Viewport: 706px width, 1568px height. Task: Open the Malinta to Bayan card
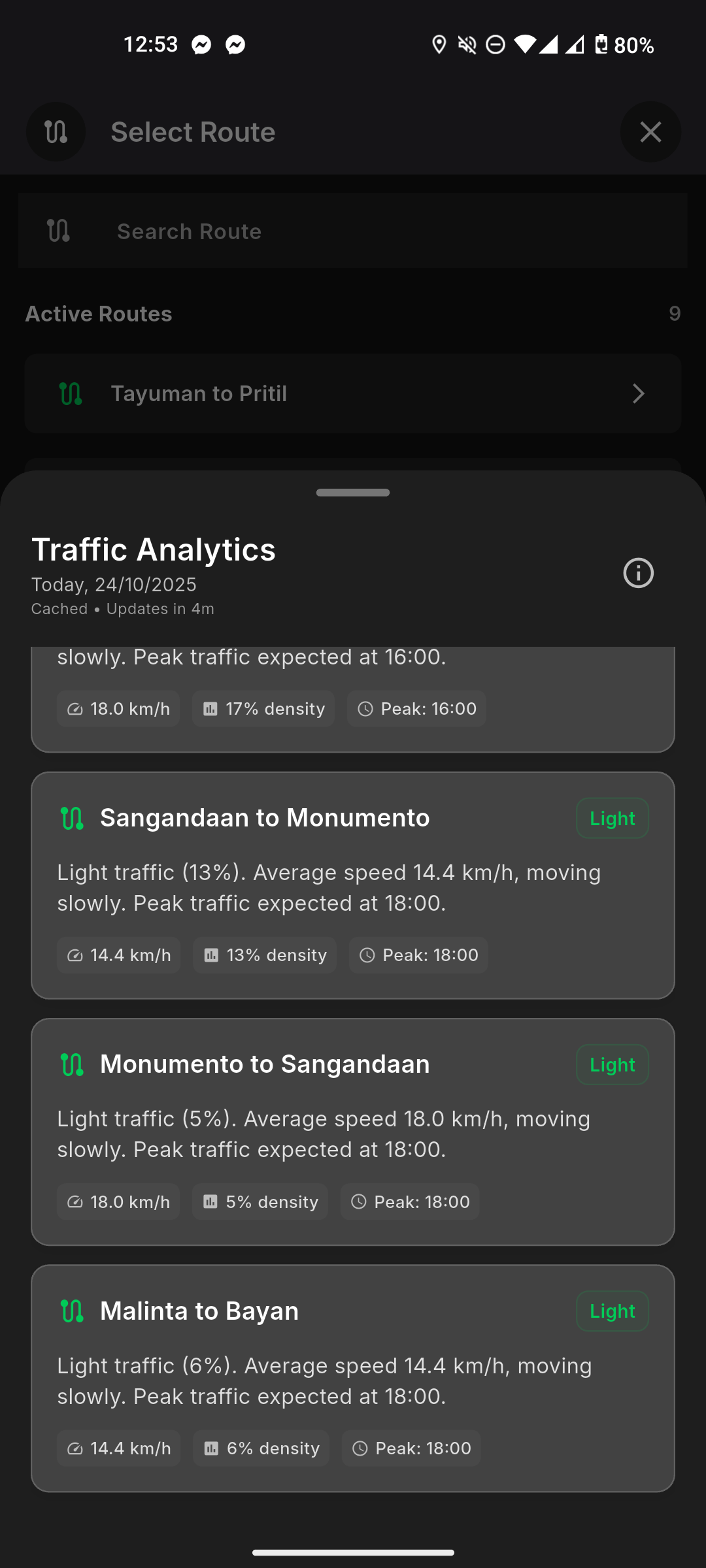coord(353,1377)
